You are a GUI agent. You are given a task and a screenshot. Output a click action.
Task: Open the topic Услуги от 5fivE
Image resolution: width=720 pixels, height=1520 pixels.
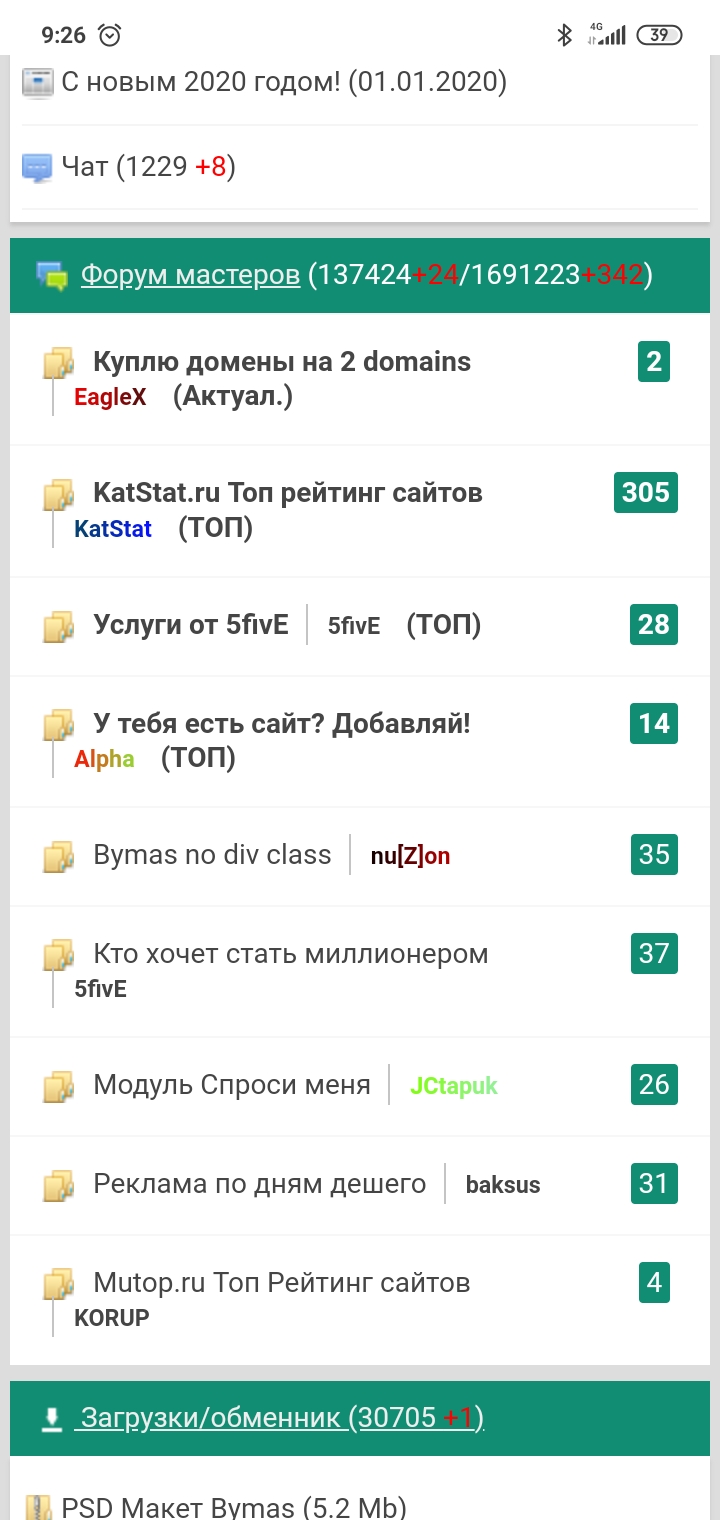[190, 625]
